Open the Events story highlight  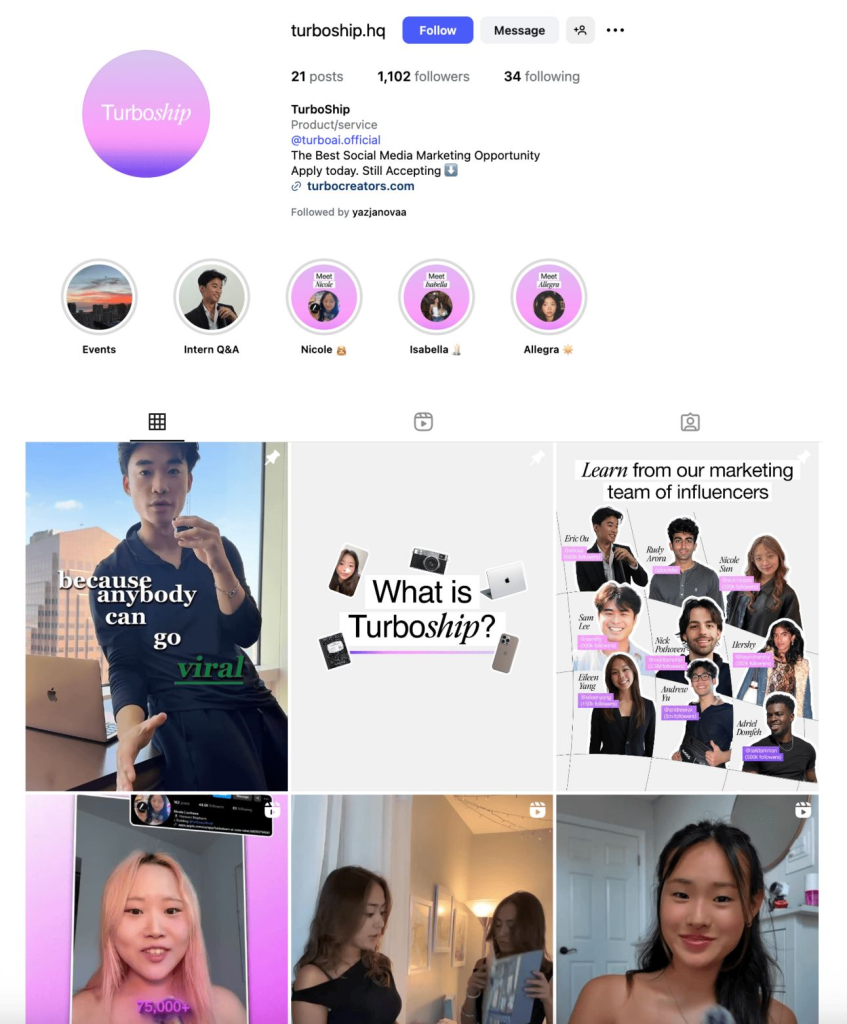(x=99, y=297)
